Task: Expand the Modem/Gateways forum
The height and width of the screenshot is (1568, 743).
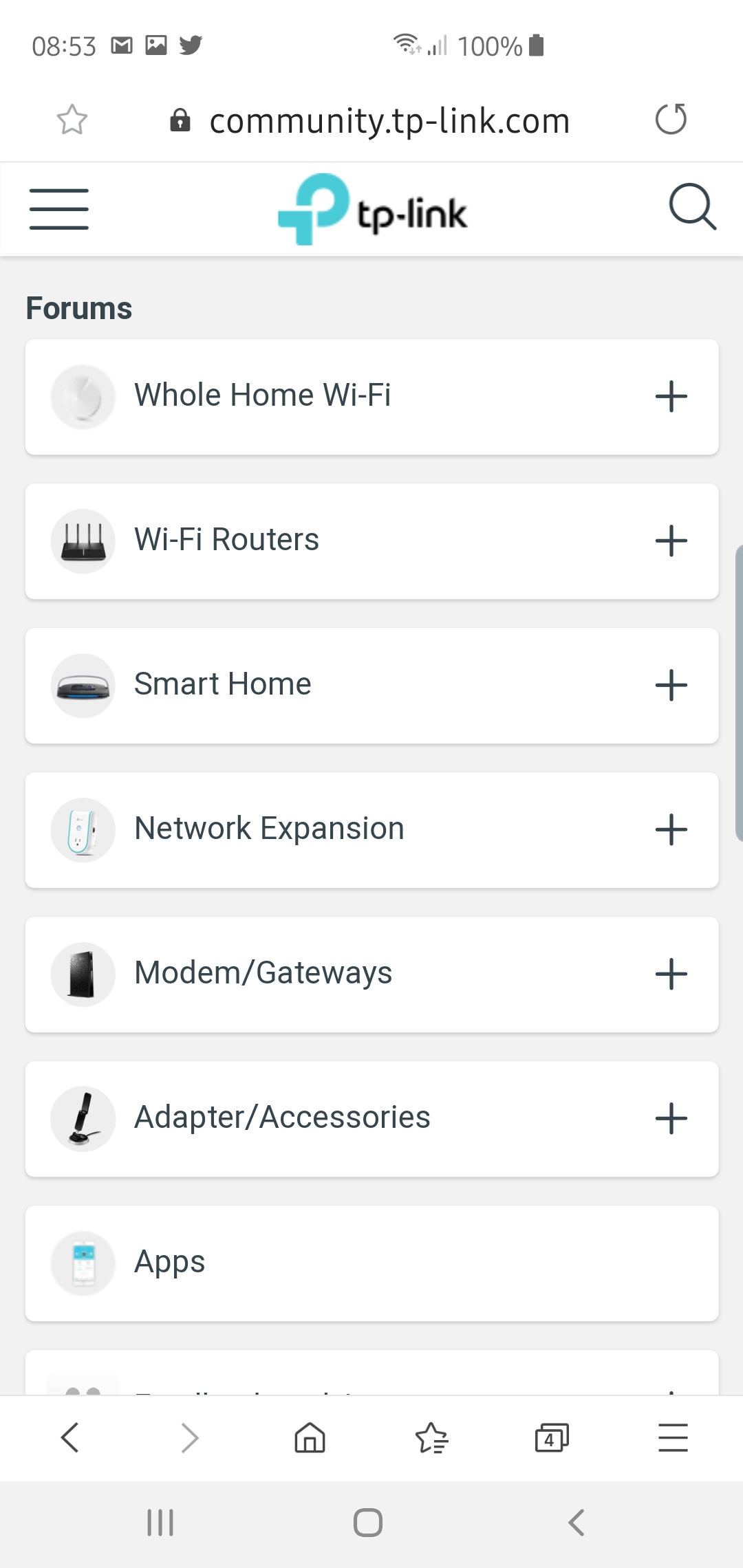Action: pyautogui.click(x=671, y=974)
